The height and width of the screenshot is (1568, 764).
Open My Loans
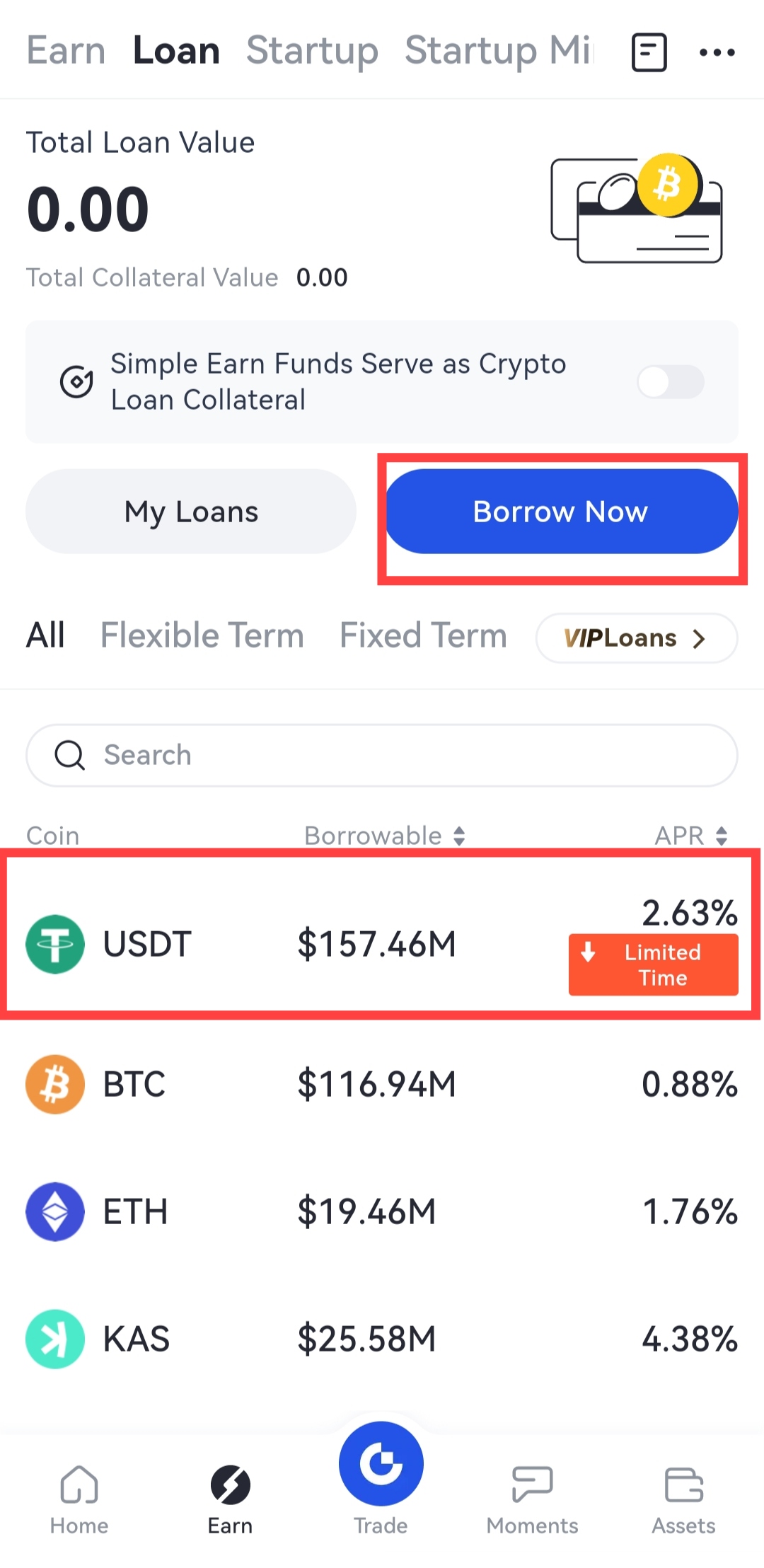[x=191, y=512]
